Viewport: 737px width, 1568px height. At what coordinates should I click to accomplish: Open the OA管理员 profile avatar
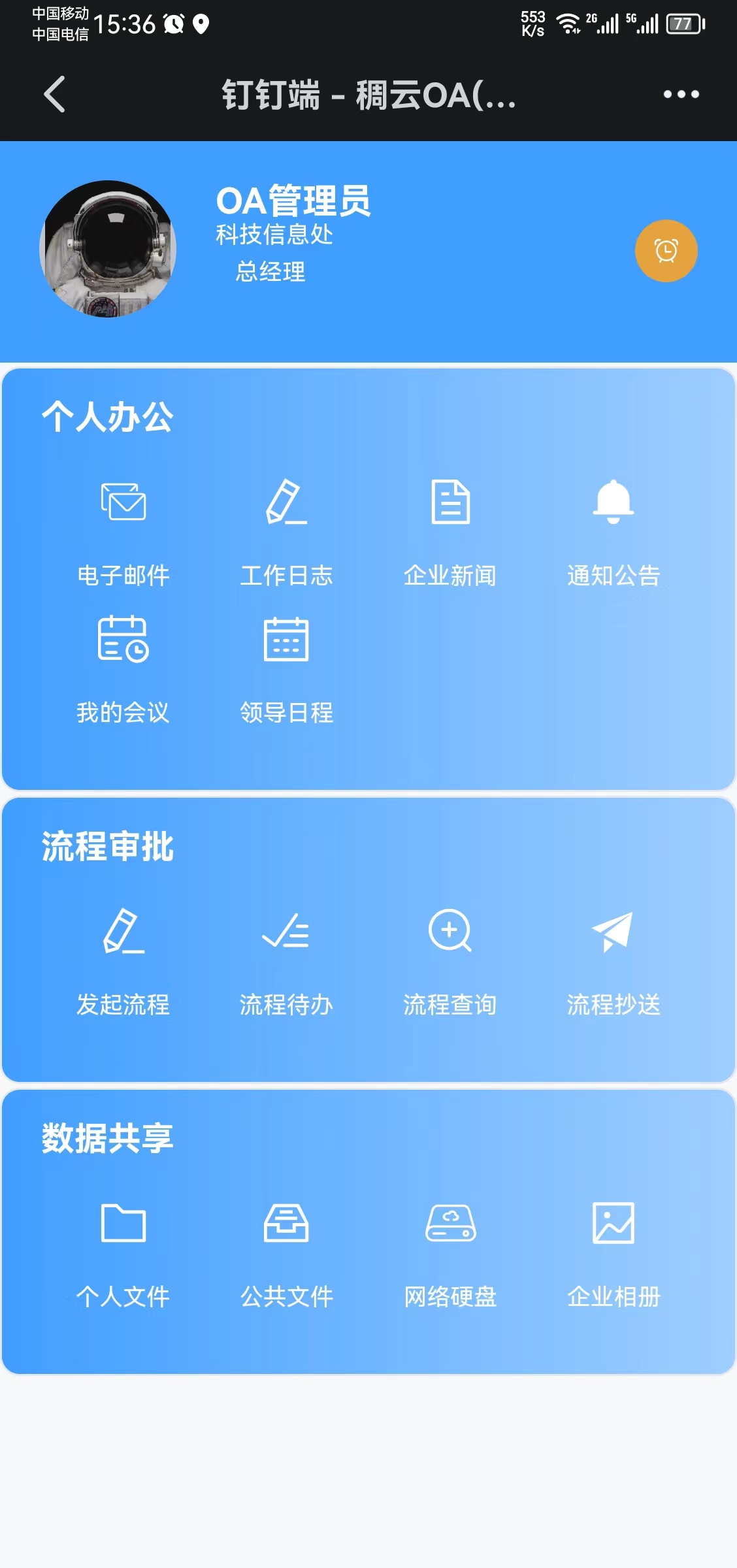(108, 249)
